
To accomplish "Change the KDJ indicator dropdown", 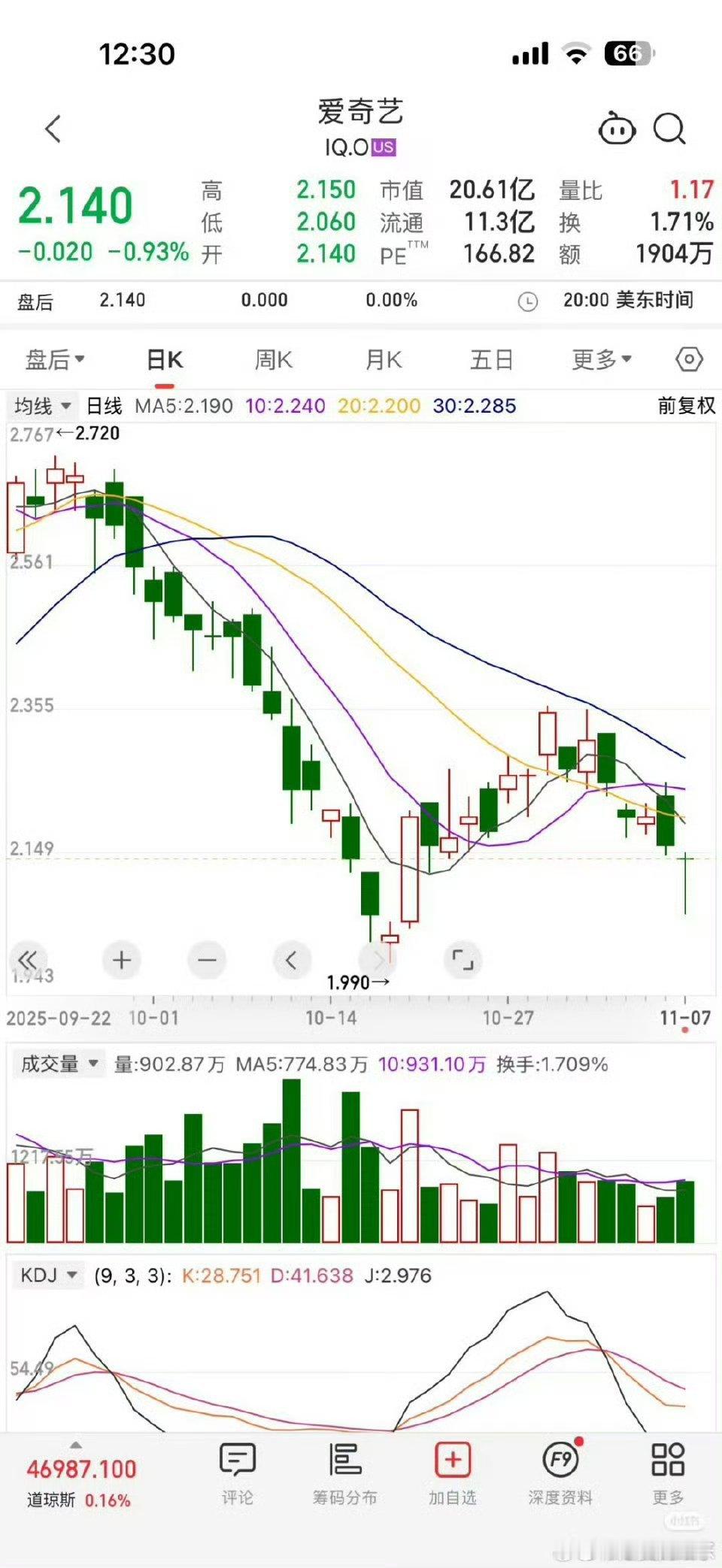I will pos(49,1276).
